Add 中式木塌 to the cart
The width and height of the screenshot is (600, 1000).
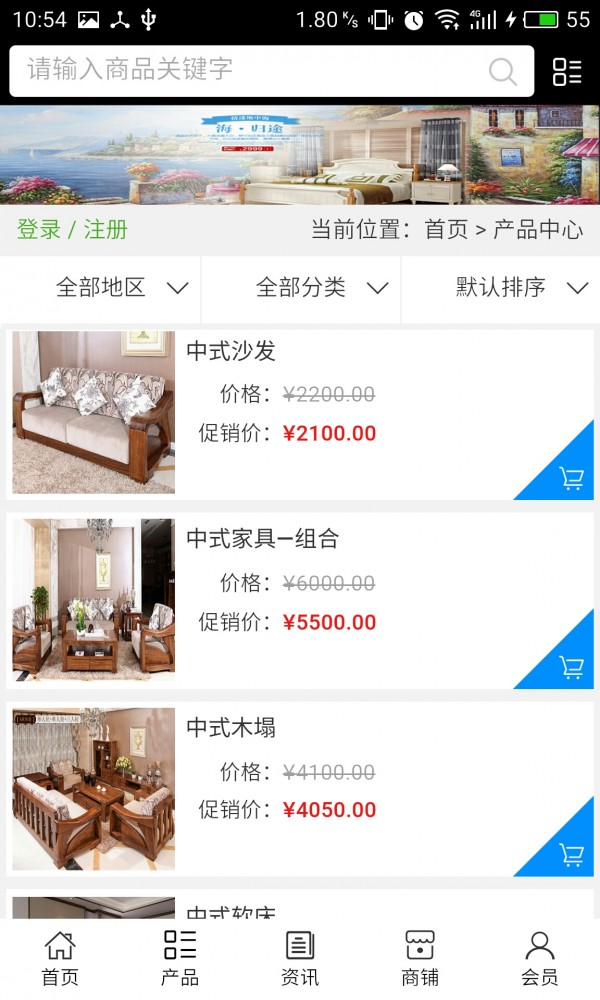coord(571,855)
